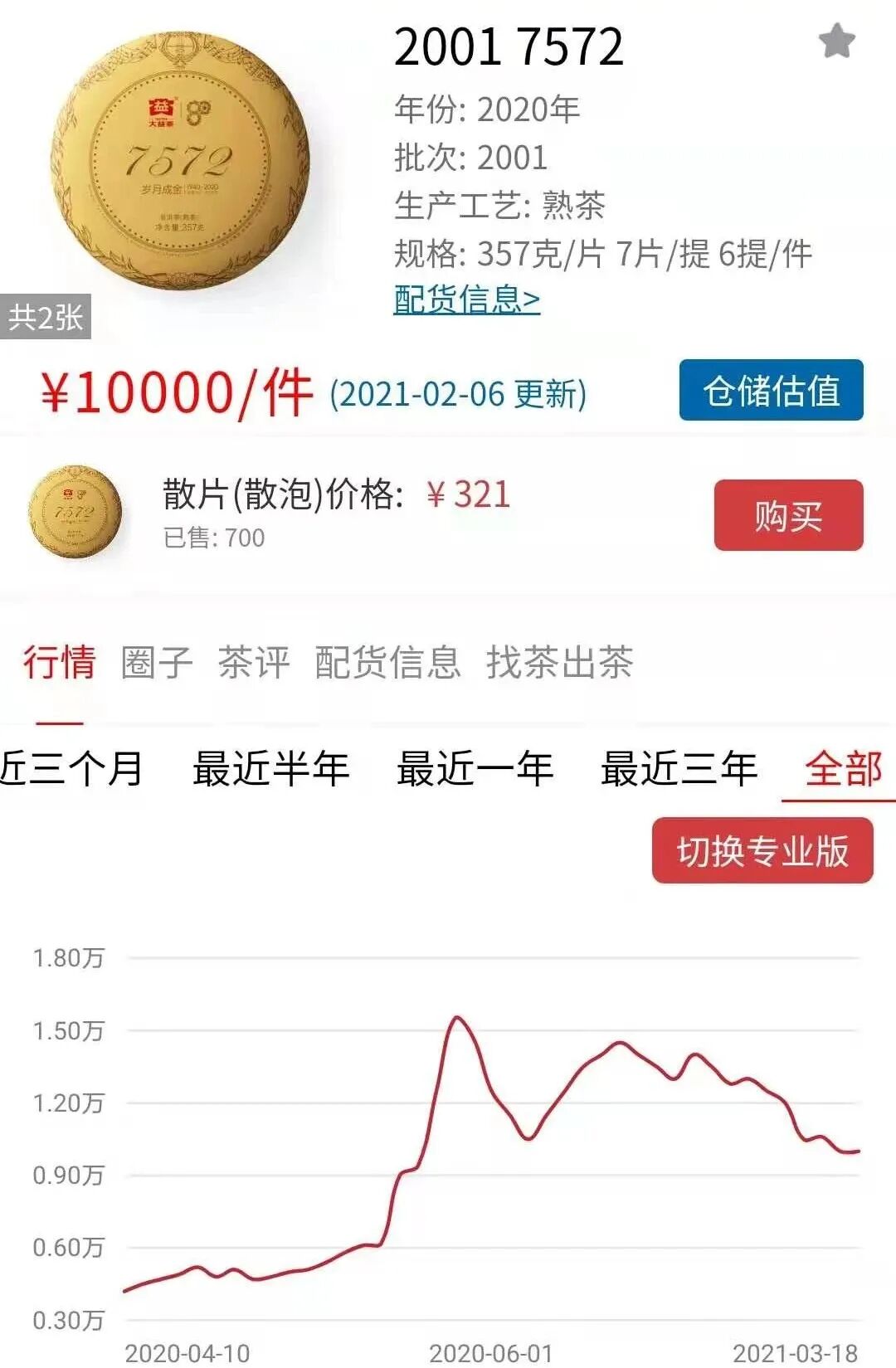
Task: Select the 近三个月 time range
Action: (x=71, y=768)
